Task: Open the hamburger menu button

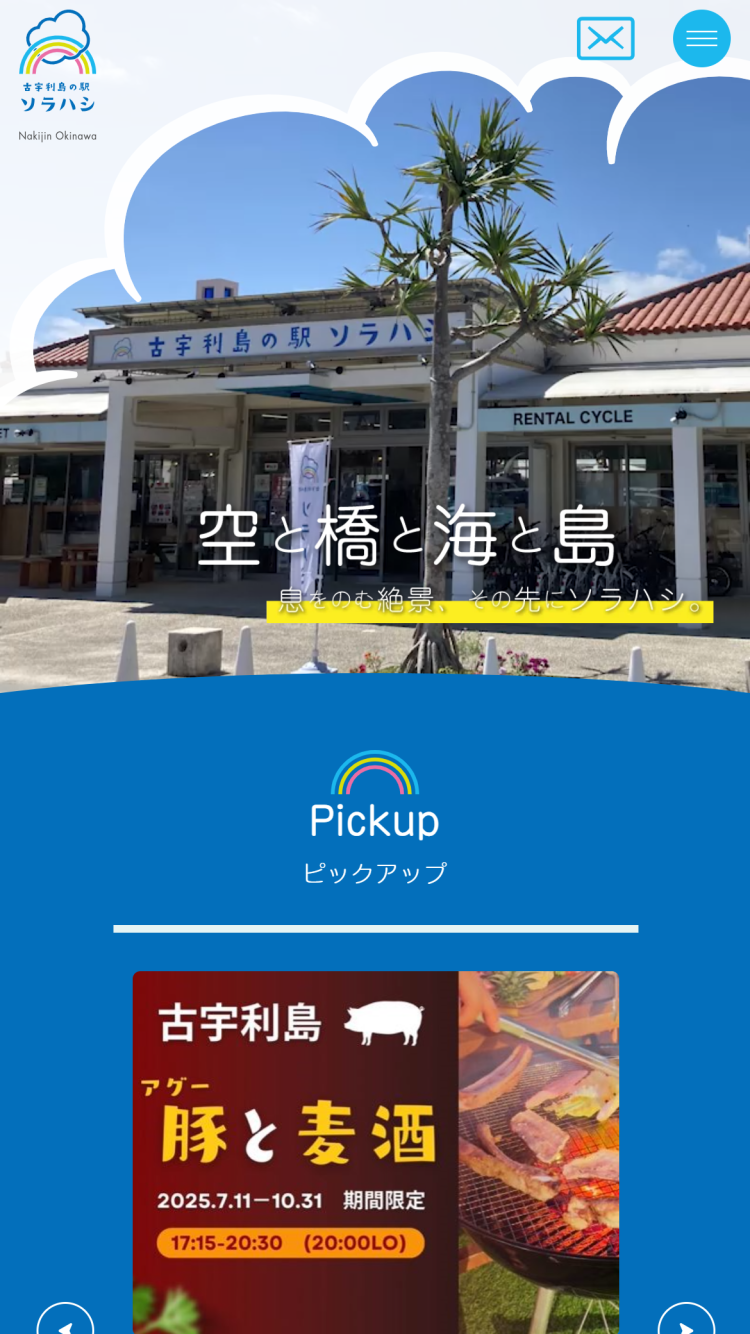Action: coord(701,39)
